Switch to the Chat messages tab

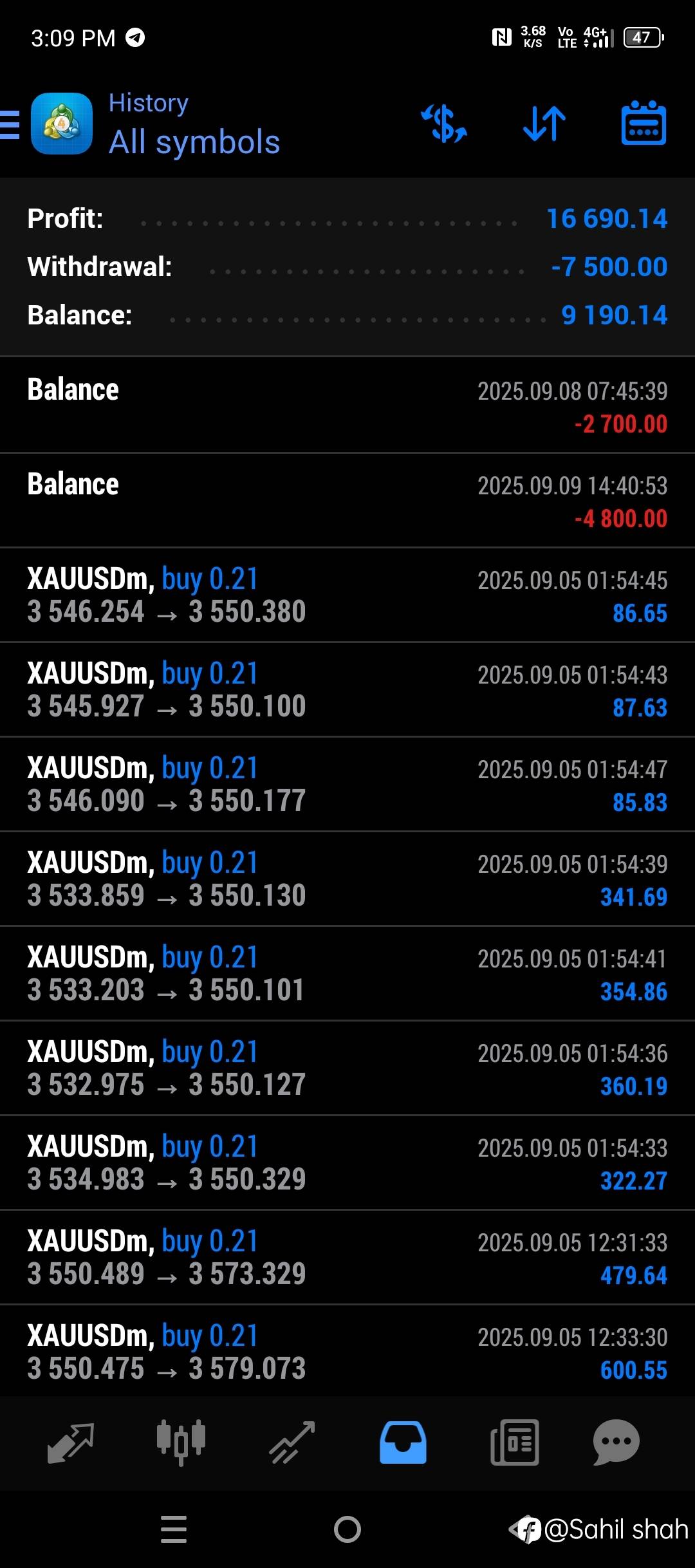click(x=616, y=1442)
